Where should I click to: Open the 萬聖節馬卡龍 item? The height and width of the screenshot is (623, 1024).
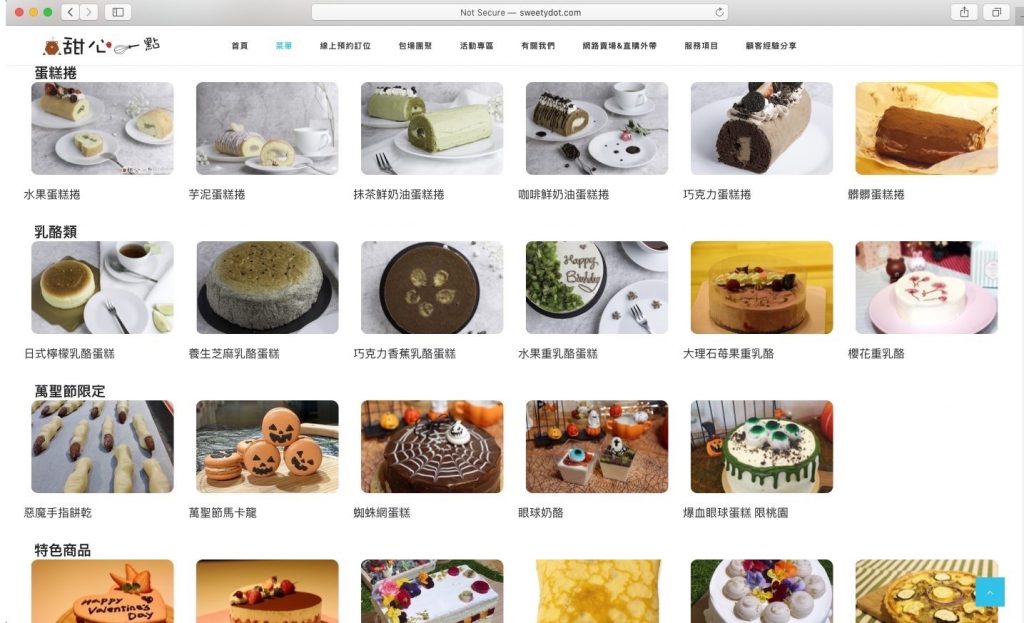(267, 447)
